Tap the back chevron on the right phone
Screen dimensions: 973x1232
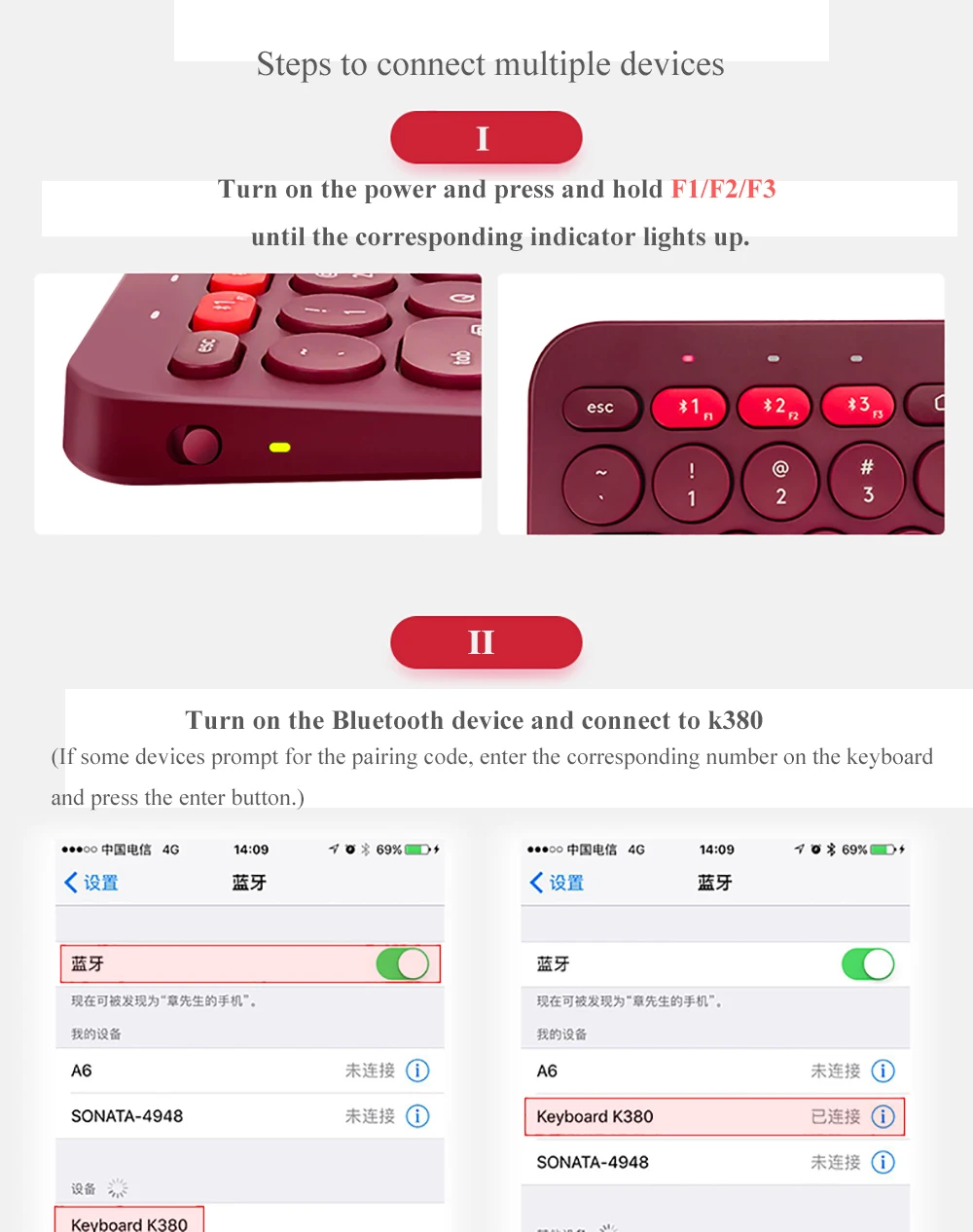pos(534,882)
